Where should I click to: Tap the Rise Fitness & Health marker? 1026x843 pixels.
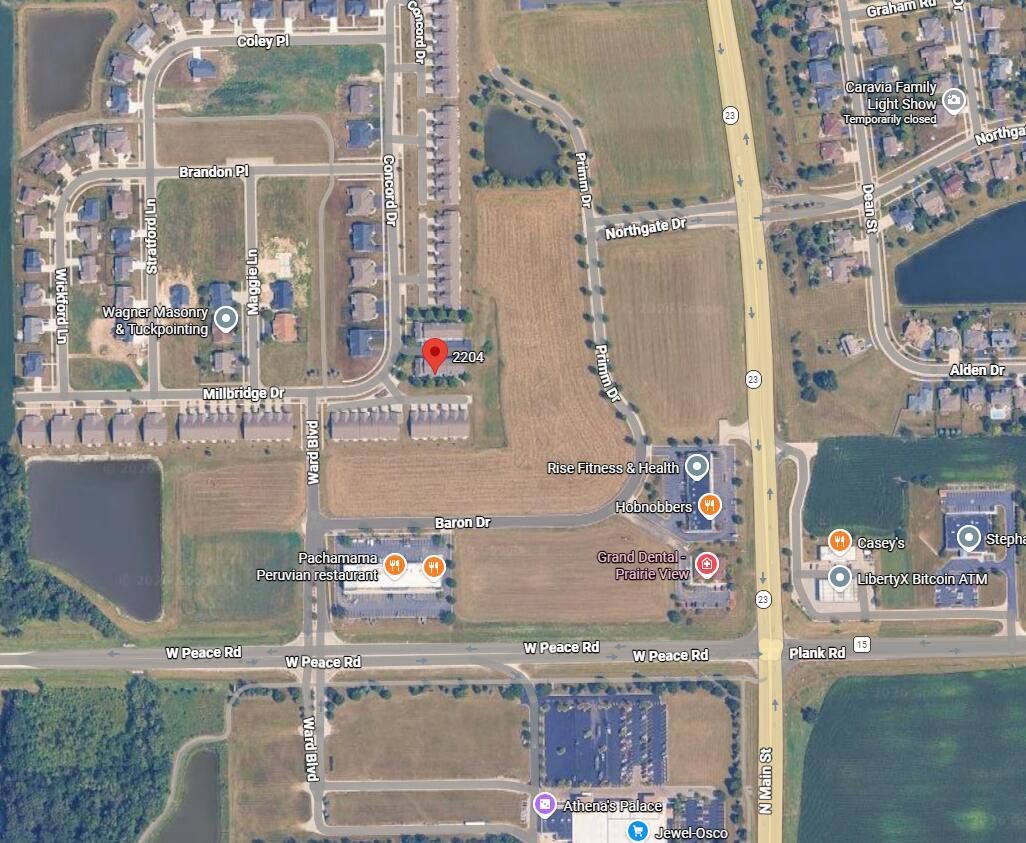point(697,466)
